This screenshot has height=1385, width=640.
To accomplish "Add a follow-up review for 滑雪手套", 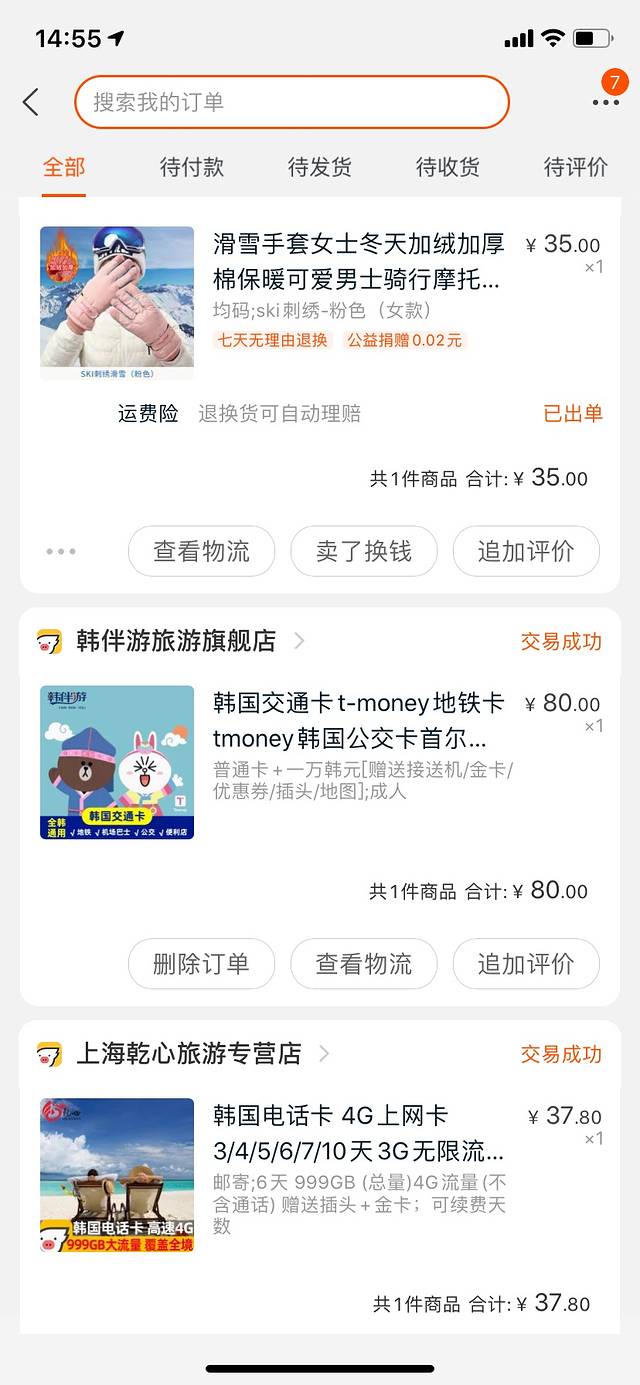I will click(526, 551).
